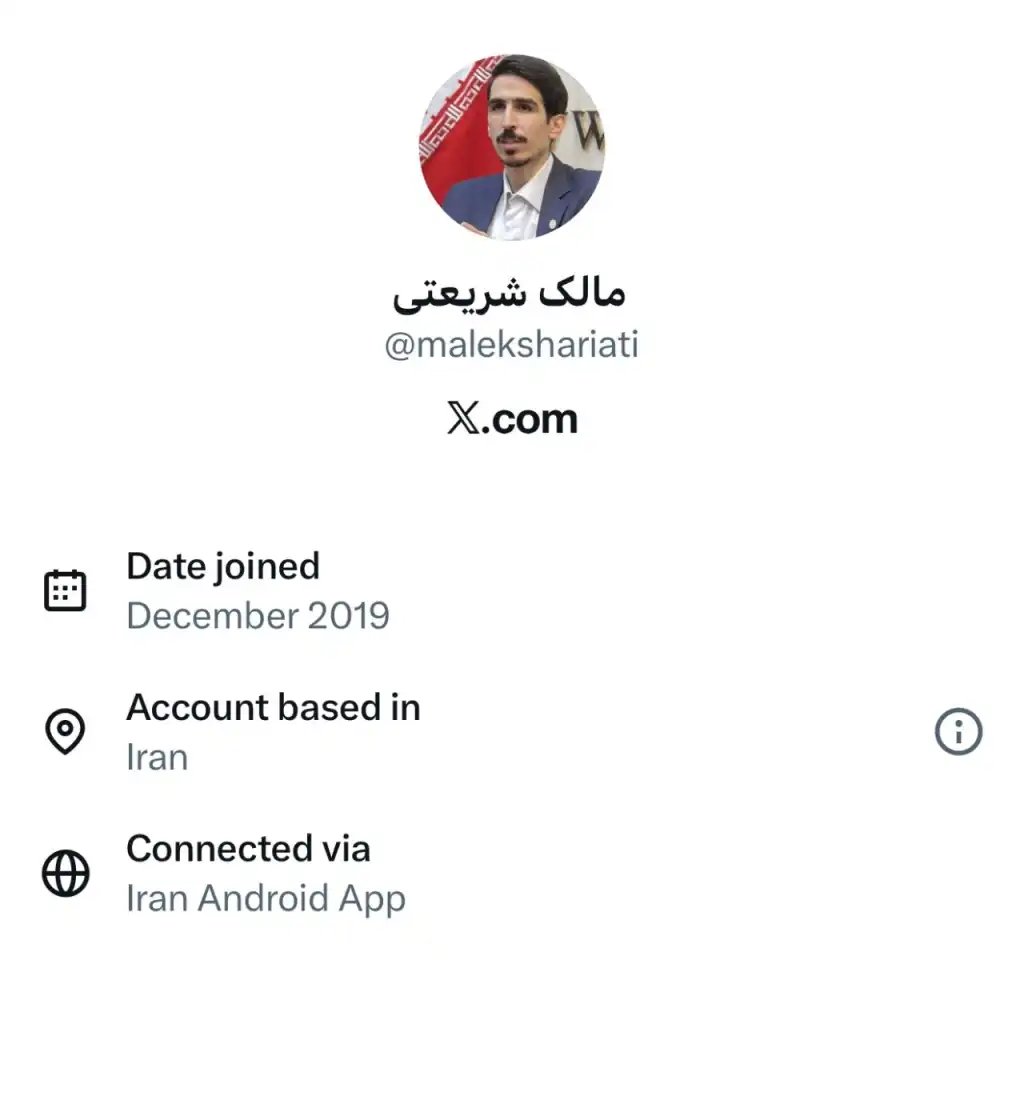The height and width of the screenshot is (1104, 1024).
Task: Click the Date joined heading
Action: (222, 566)
